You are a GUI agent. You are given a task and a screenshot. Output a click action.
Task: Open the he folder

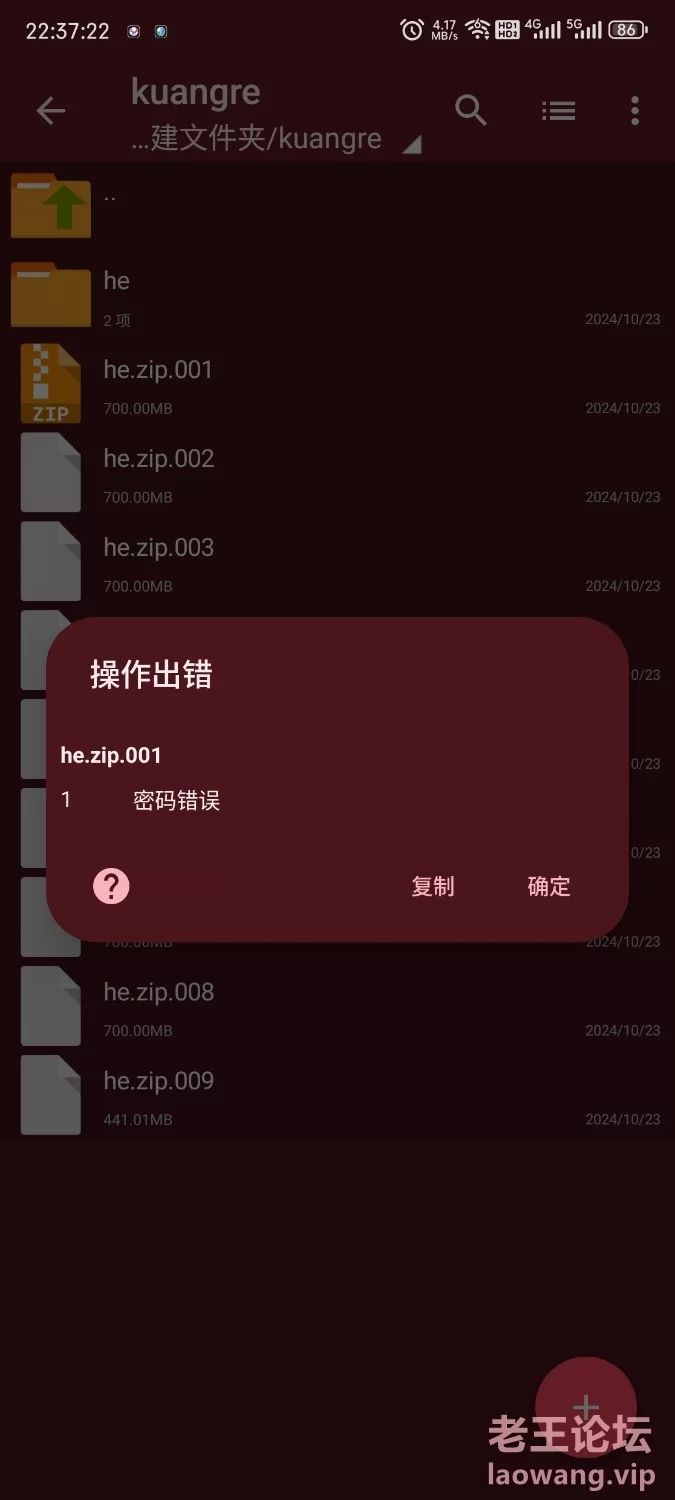tap(337, 295)
